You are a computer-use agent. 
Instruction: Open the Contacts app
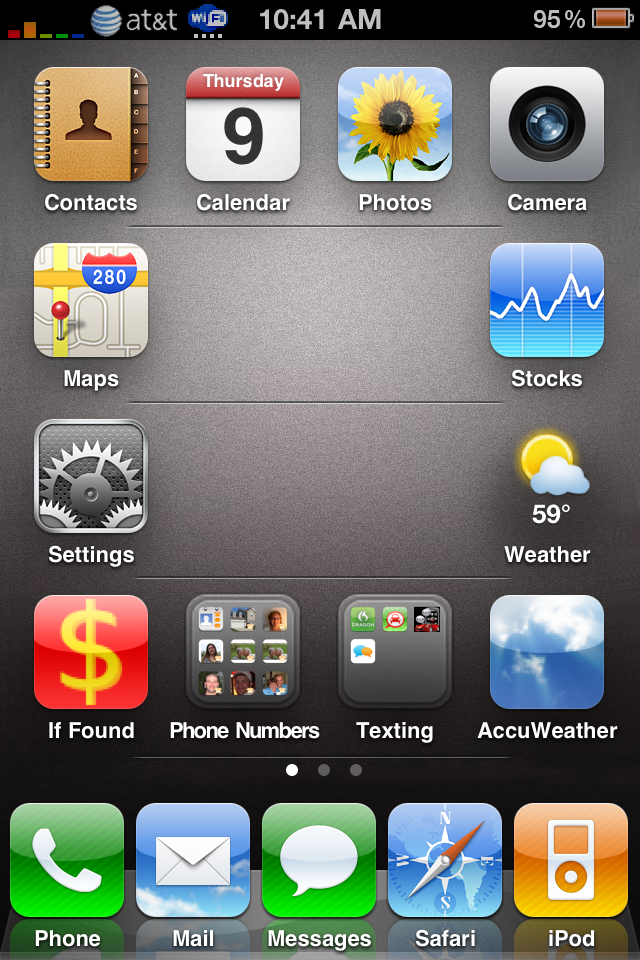pyautogui.click(x=91, y=125)
